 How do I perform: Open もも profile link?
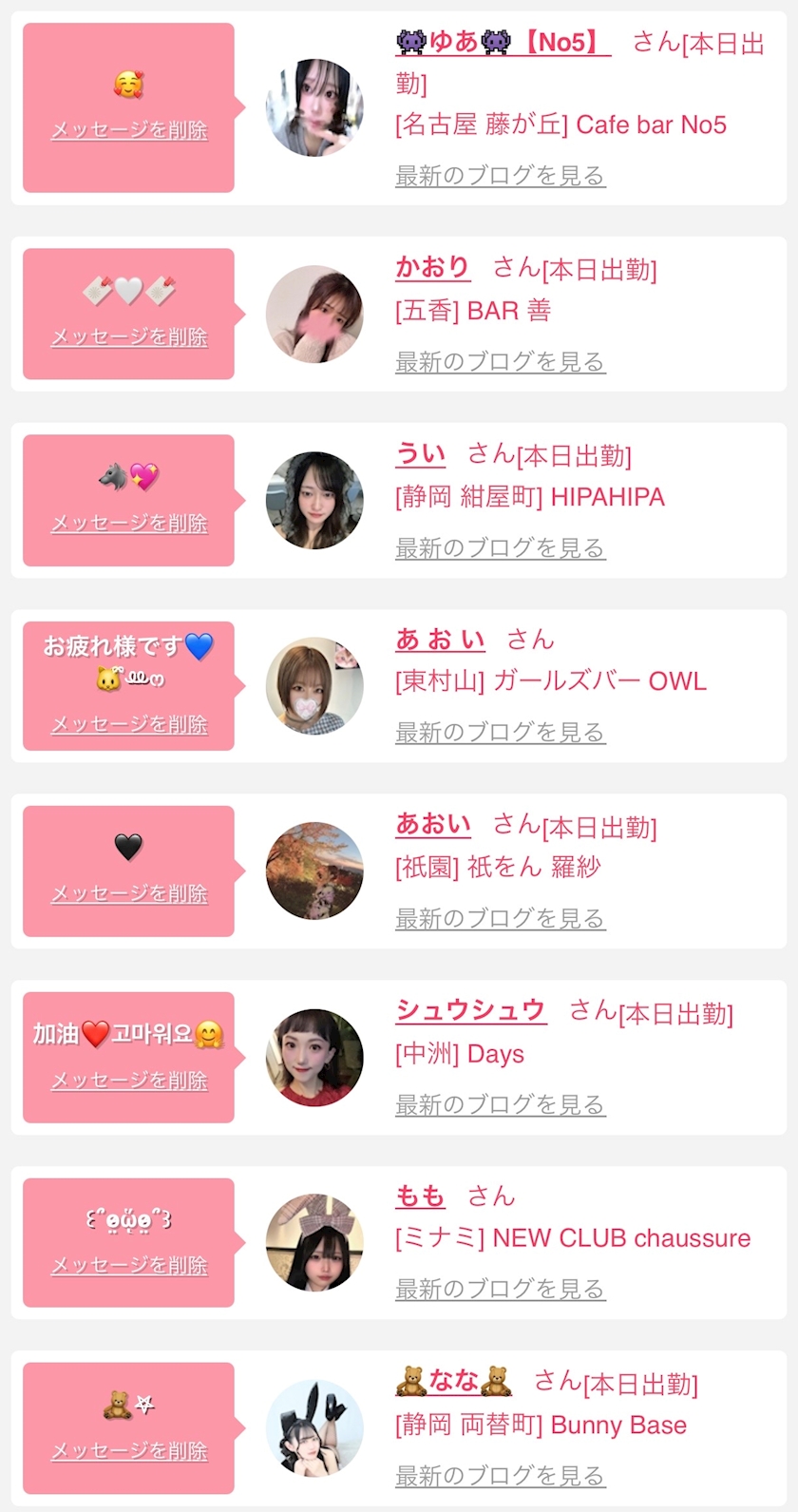(420, 1196)
